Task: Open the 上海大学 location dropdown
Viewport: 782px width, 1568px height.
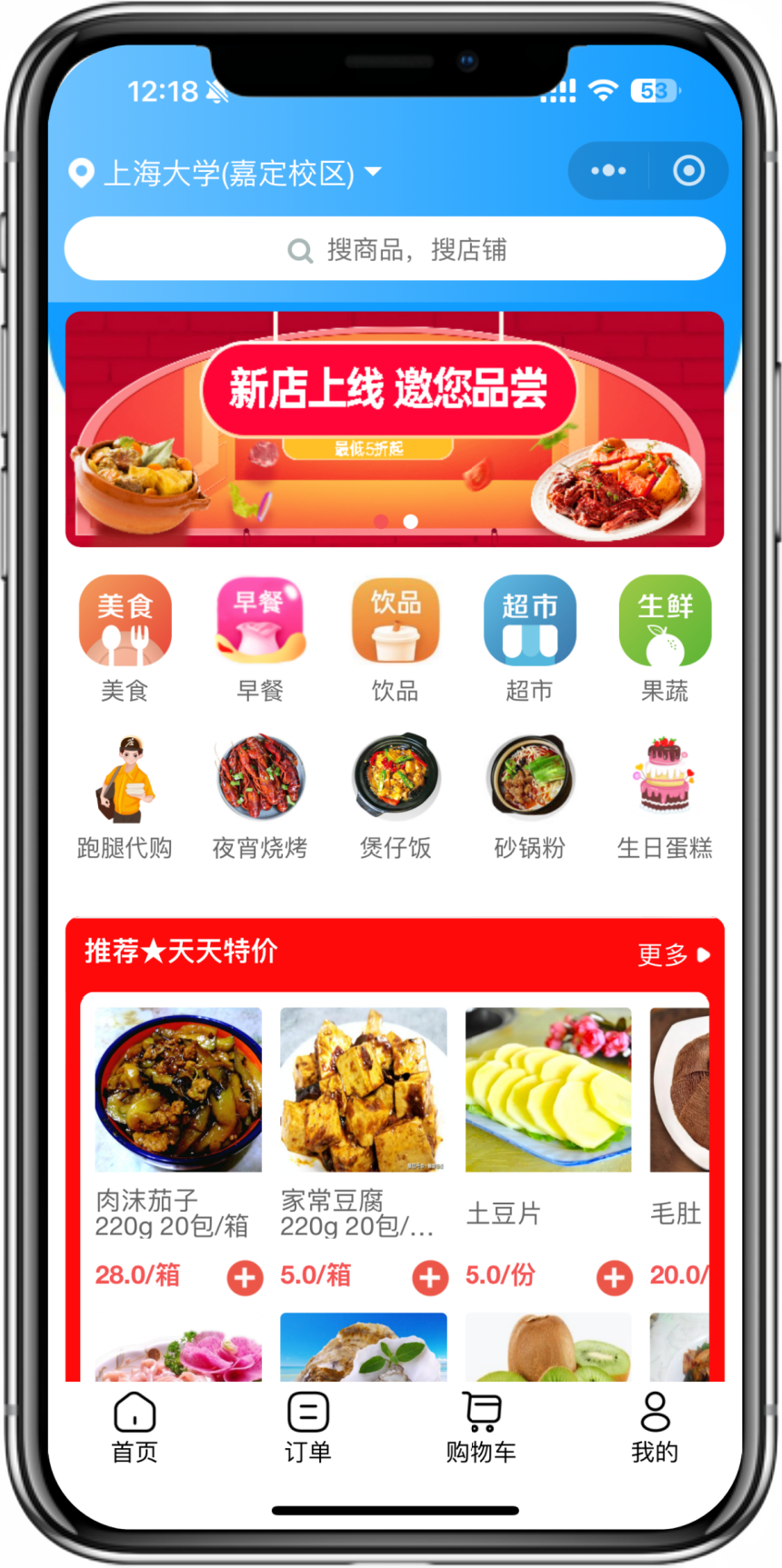Action: [x=226, y=172]
